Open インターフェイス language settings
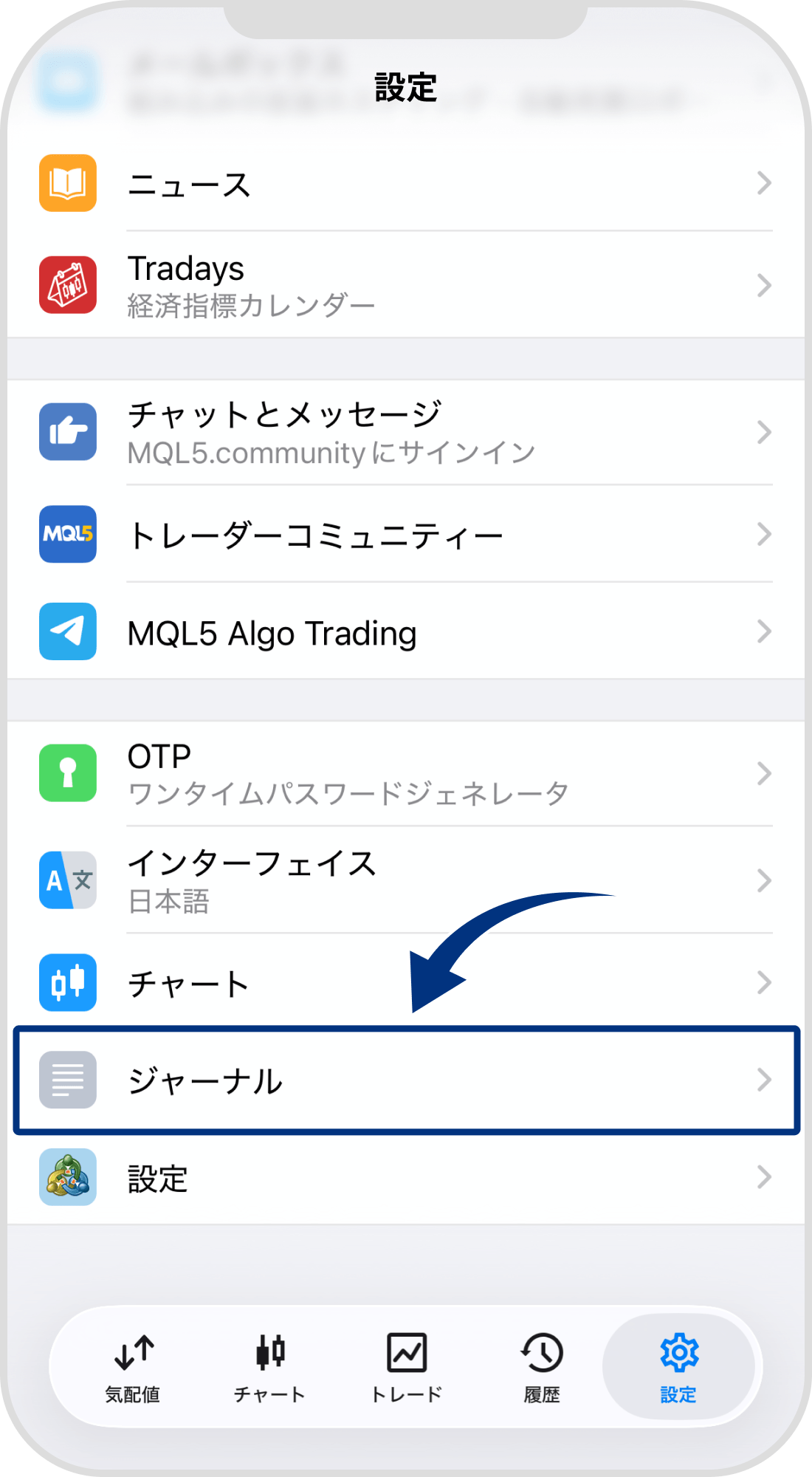812x1477 pixels. point(406,880)
